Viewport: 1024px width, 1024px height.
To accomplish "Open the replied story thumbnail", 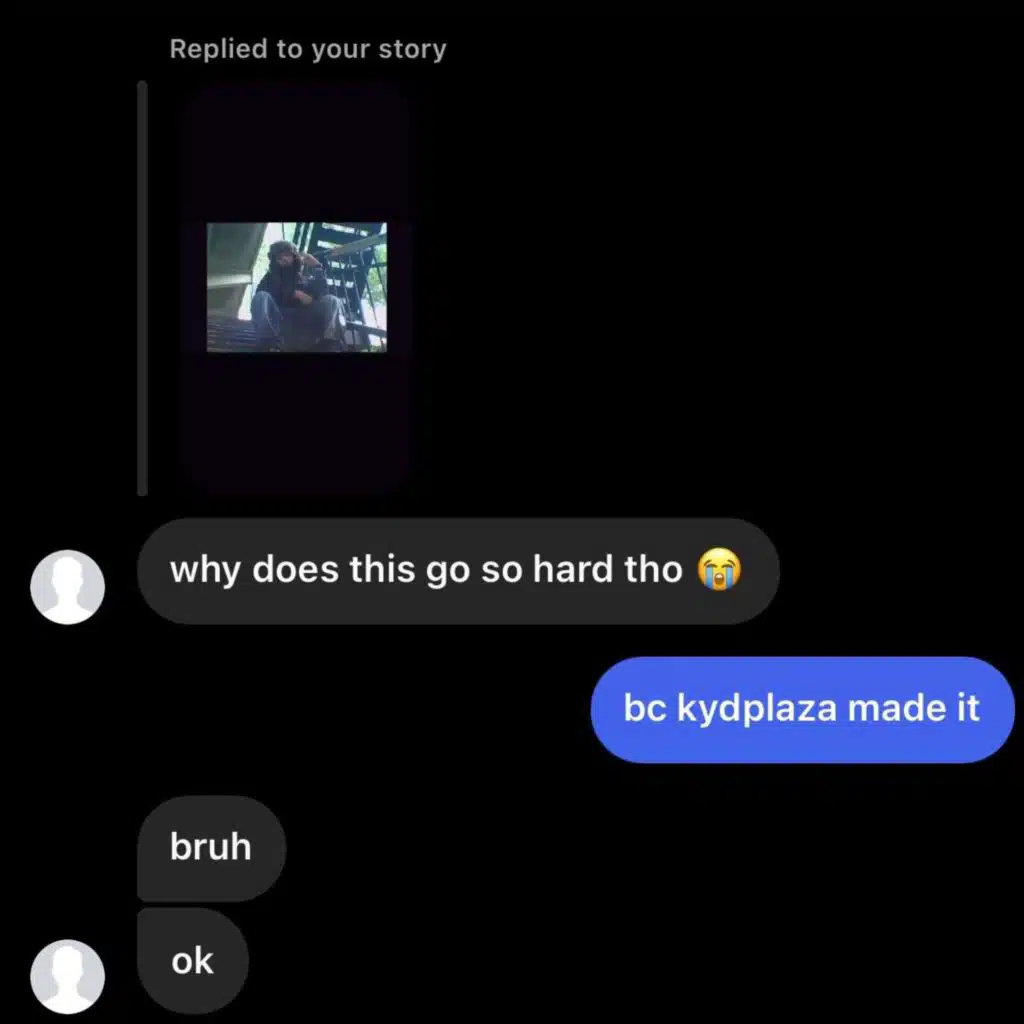I will [296, 288].
